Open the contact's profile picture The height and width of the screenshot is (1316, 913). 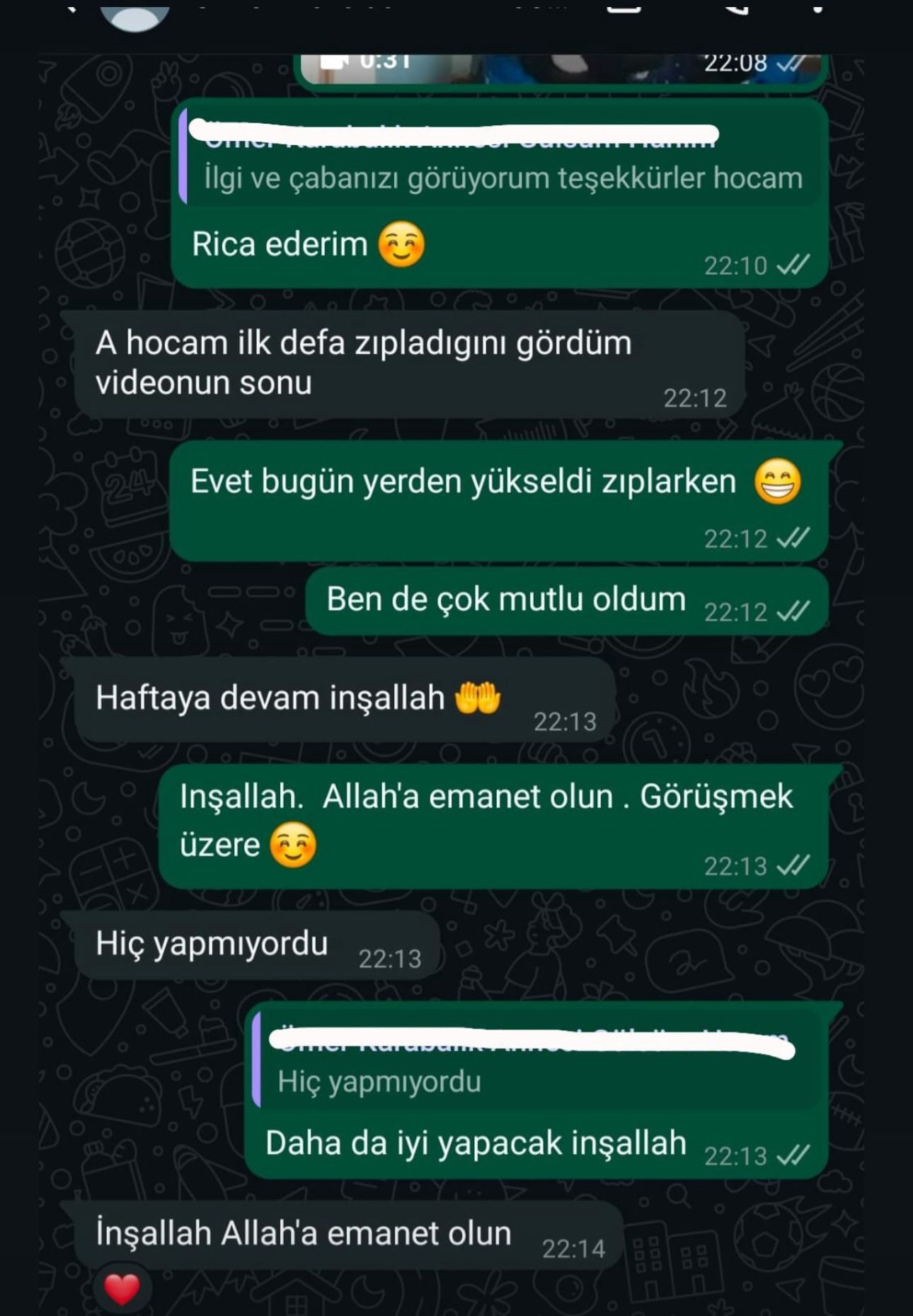tap(134, 17)
